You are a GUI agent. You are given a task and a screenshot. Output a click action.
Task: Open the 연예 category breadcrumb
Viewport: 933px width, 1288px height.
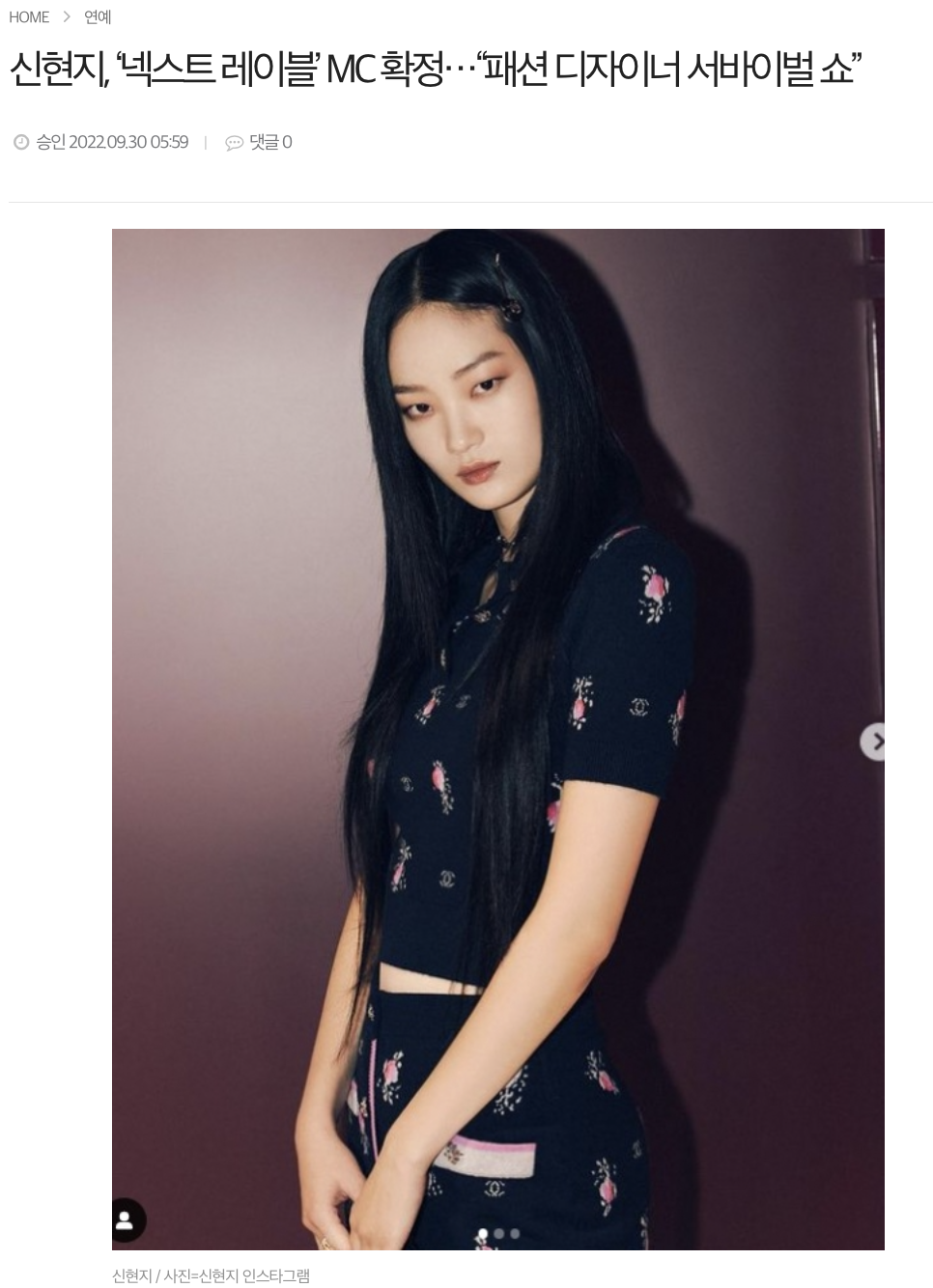[x=98, y=17]
